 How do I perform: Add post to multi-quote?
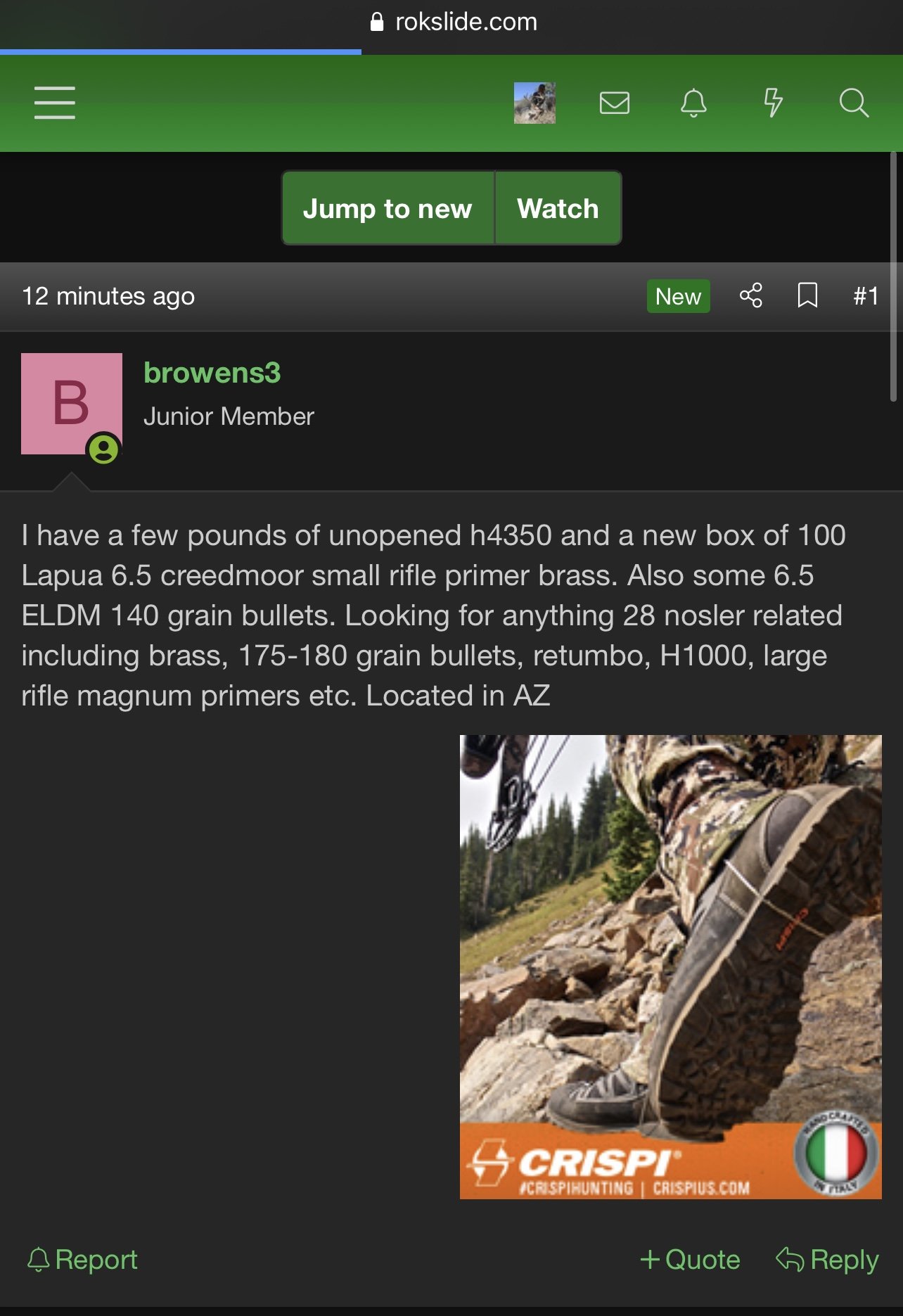690,1259
